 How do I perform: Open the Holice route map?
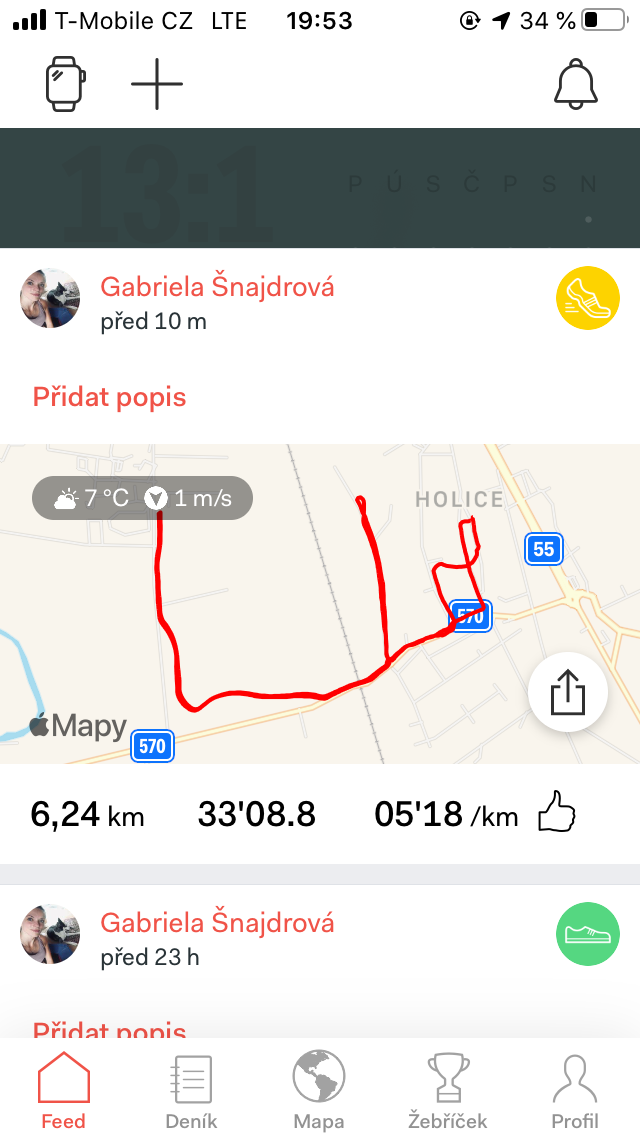coord(320,604)
